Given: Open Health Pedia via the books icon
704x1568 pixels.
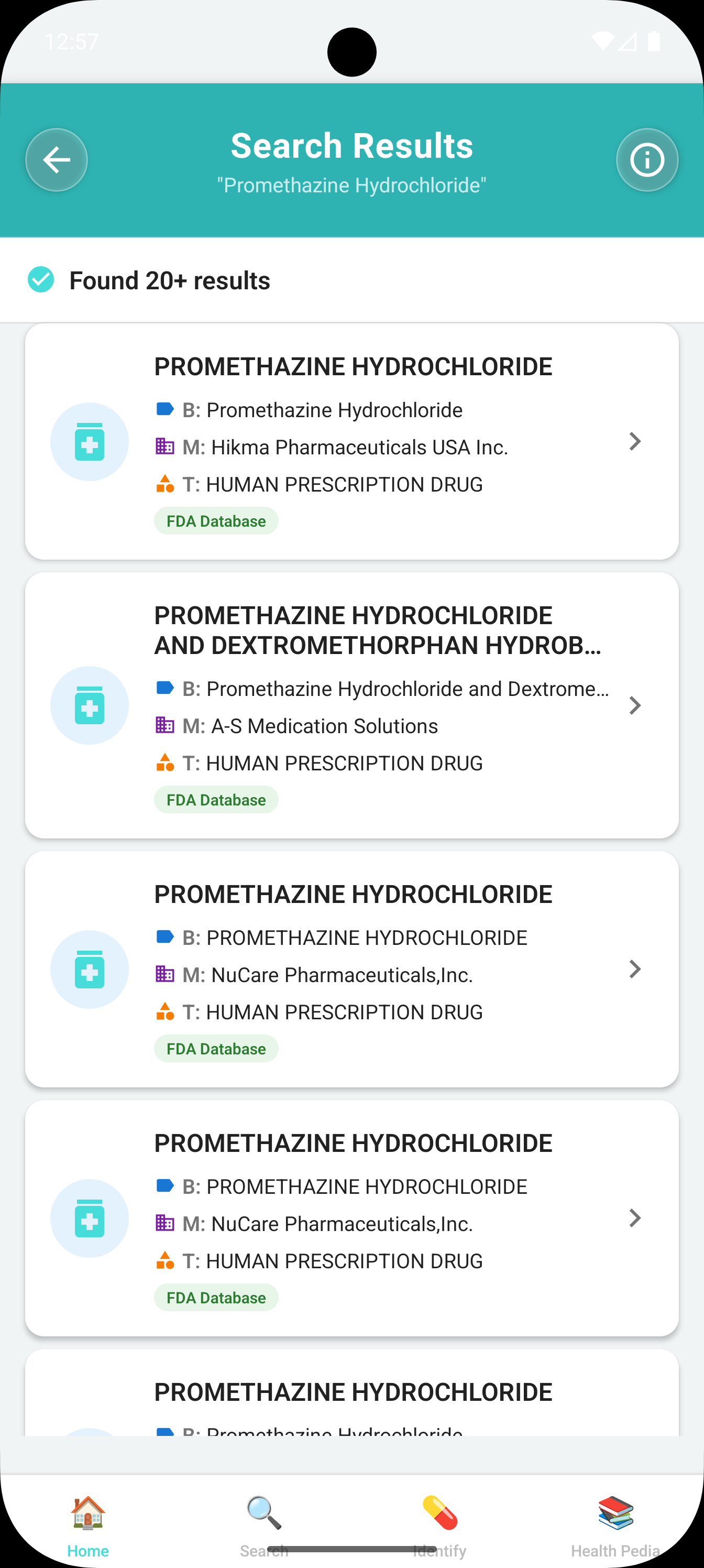Looking at the screenshot, I should [616, 1511].
